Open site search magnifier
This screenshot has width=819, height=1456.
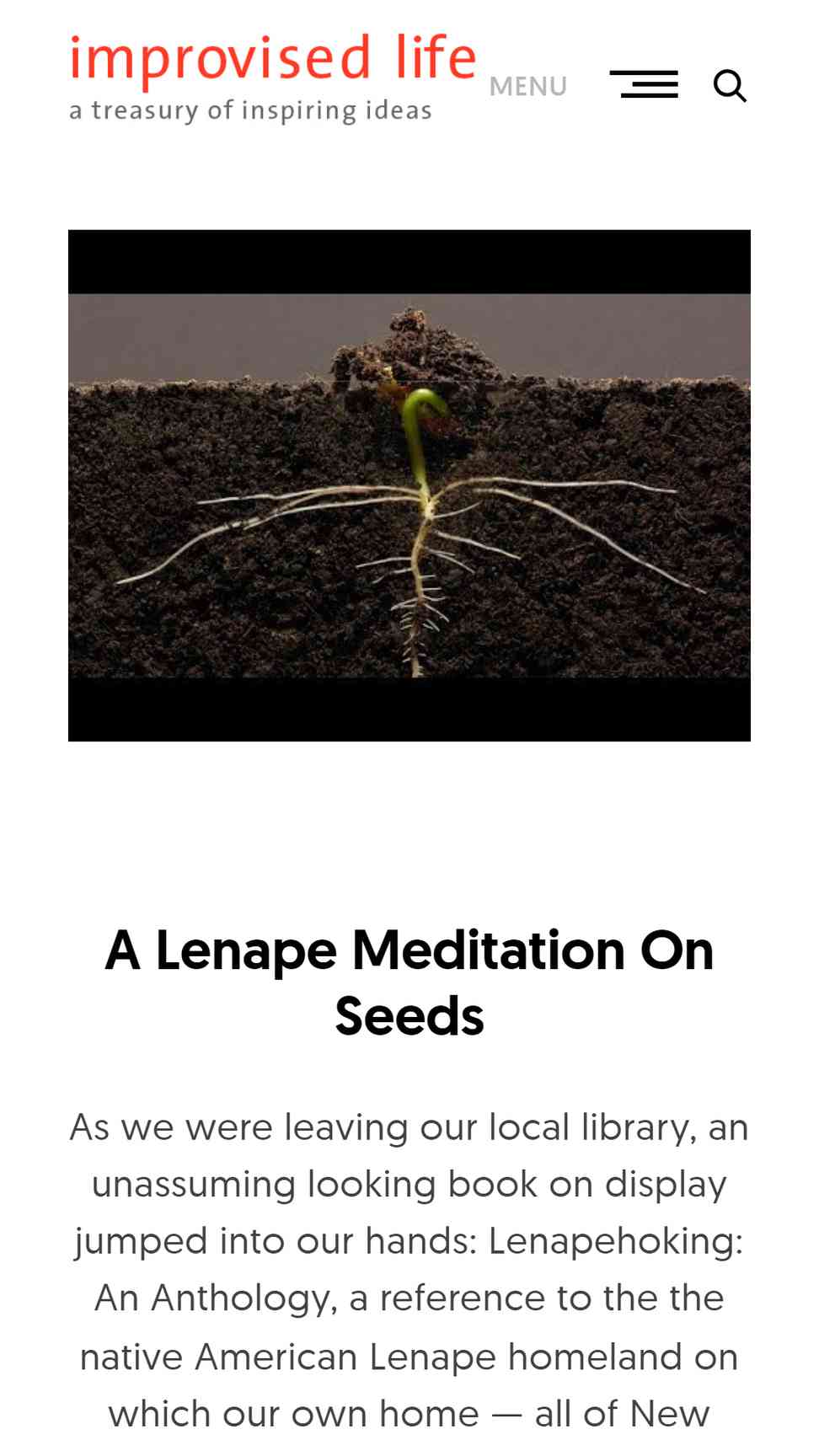[x=730, y=85]
